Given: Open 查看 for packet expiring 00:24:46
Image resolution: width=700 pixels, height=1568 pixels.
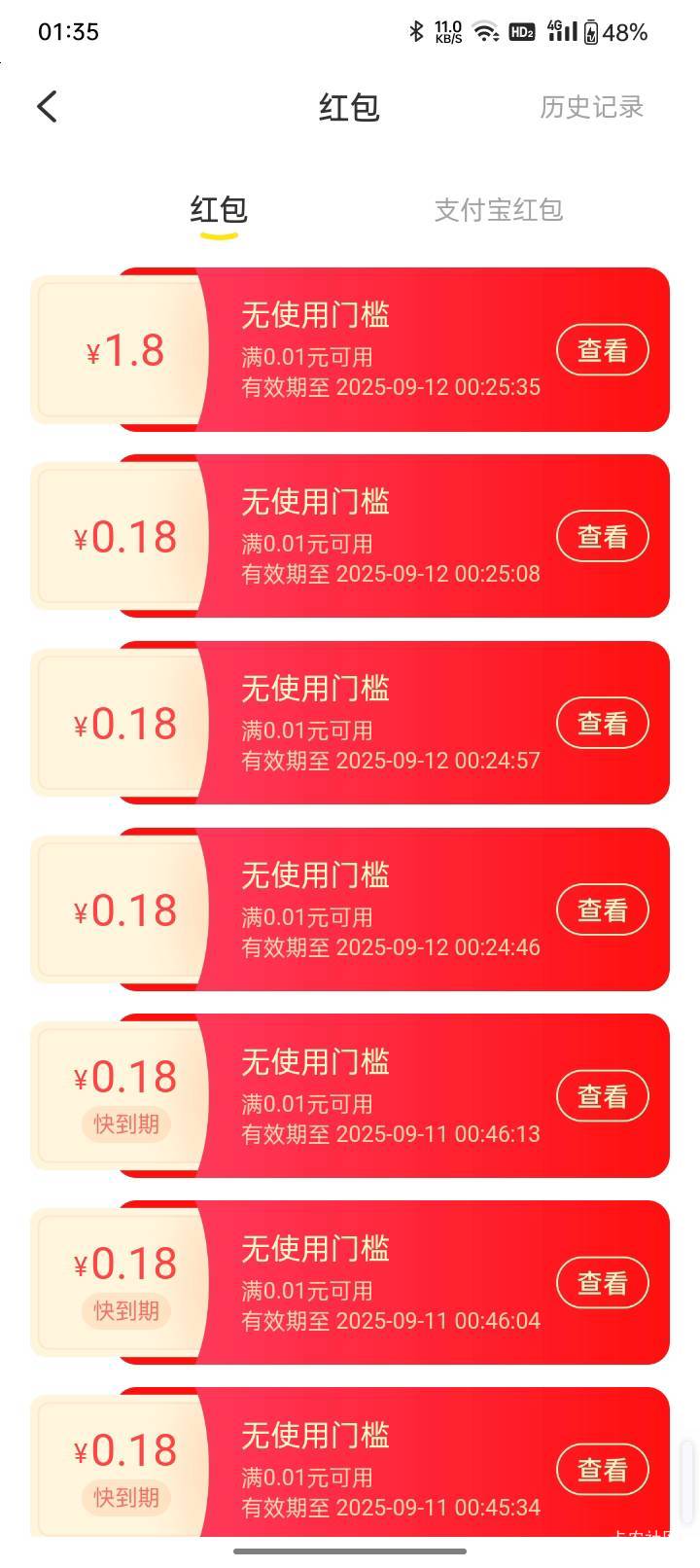Looking at the screenshot, I should (x=603, y=910).
